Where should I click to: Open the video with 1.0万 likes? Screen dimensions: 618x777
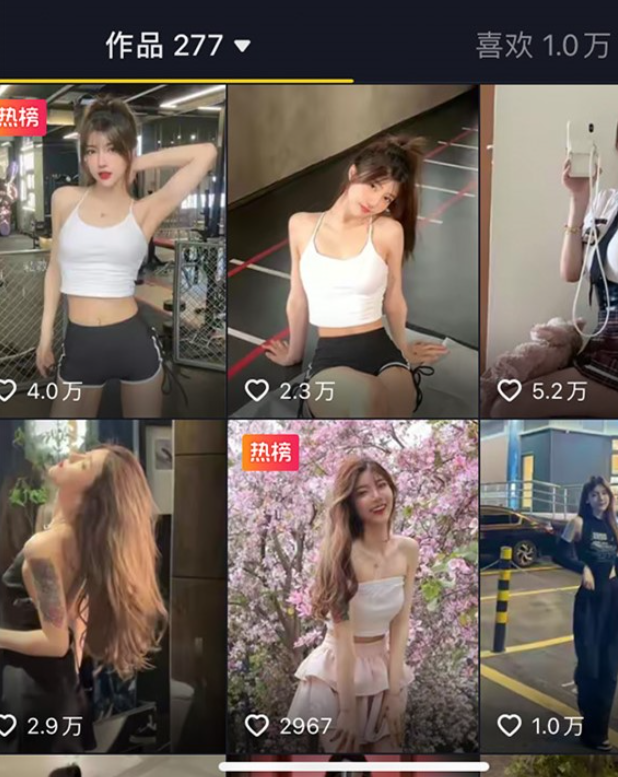point(549,585)
